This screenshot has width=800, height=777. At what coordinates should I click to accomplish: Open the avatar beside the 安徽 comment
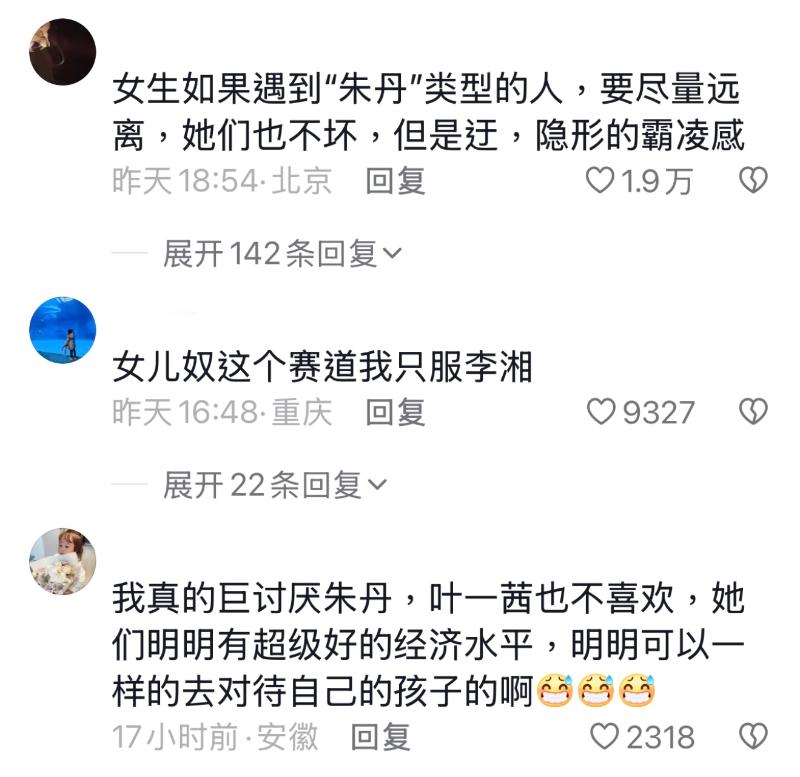62,562
